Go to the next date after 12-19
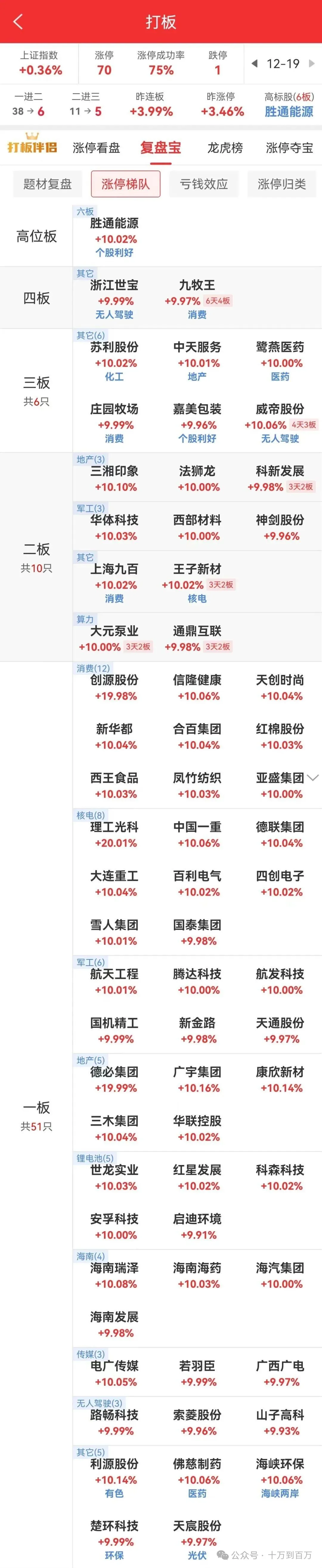 [312, 63]
